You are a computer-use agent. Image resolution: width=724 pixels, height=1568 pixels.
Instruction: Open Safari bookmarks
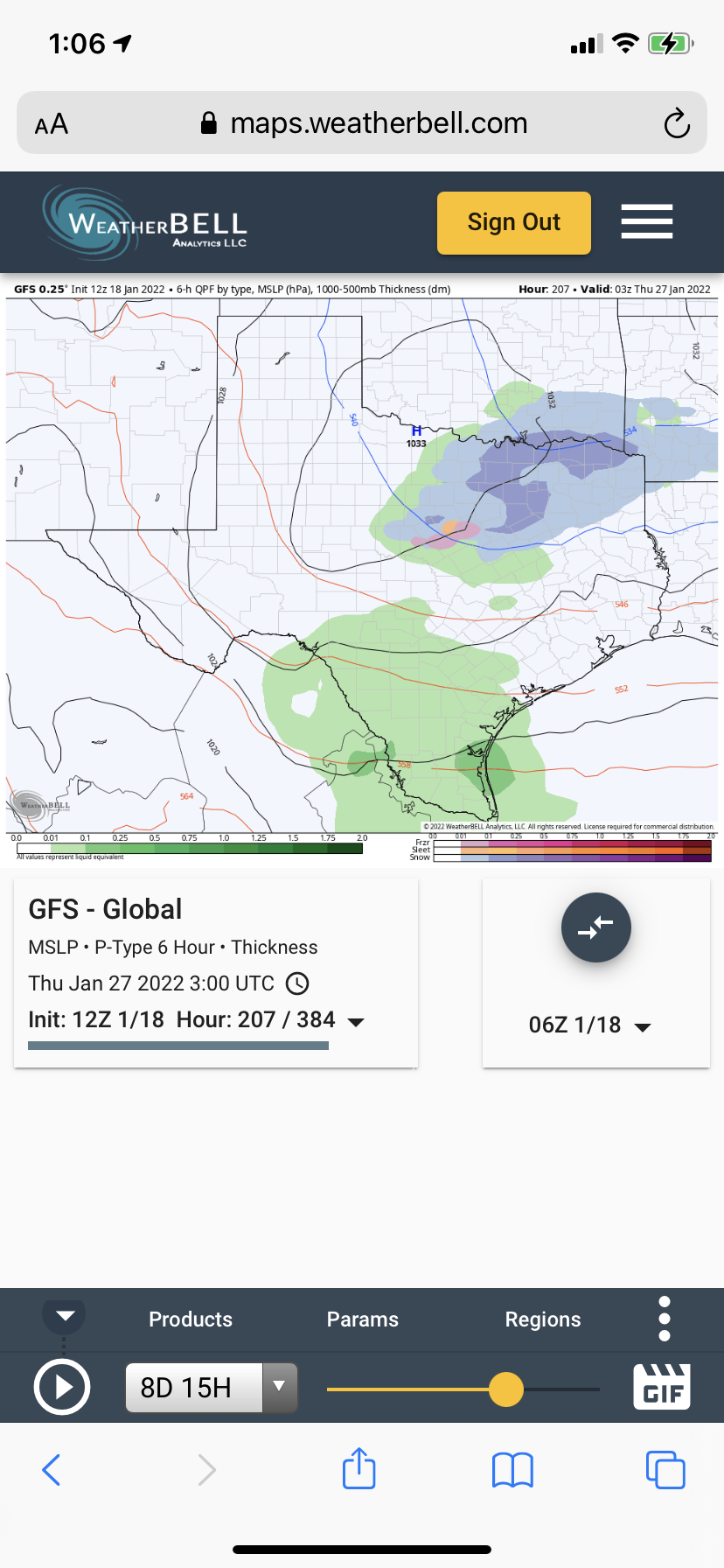tap(512, 1470)
